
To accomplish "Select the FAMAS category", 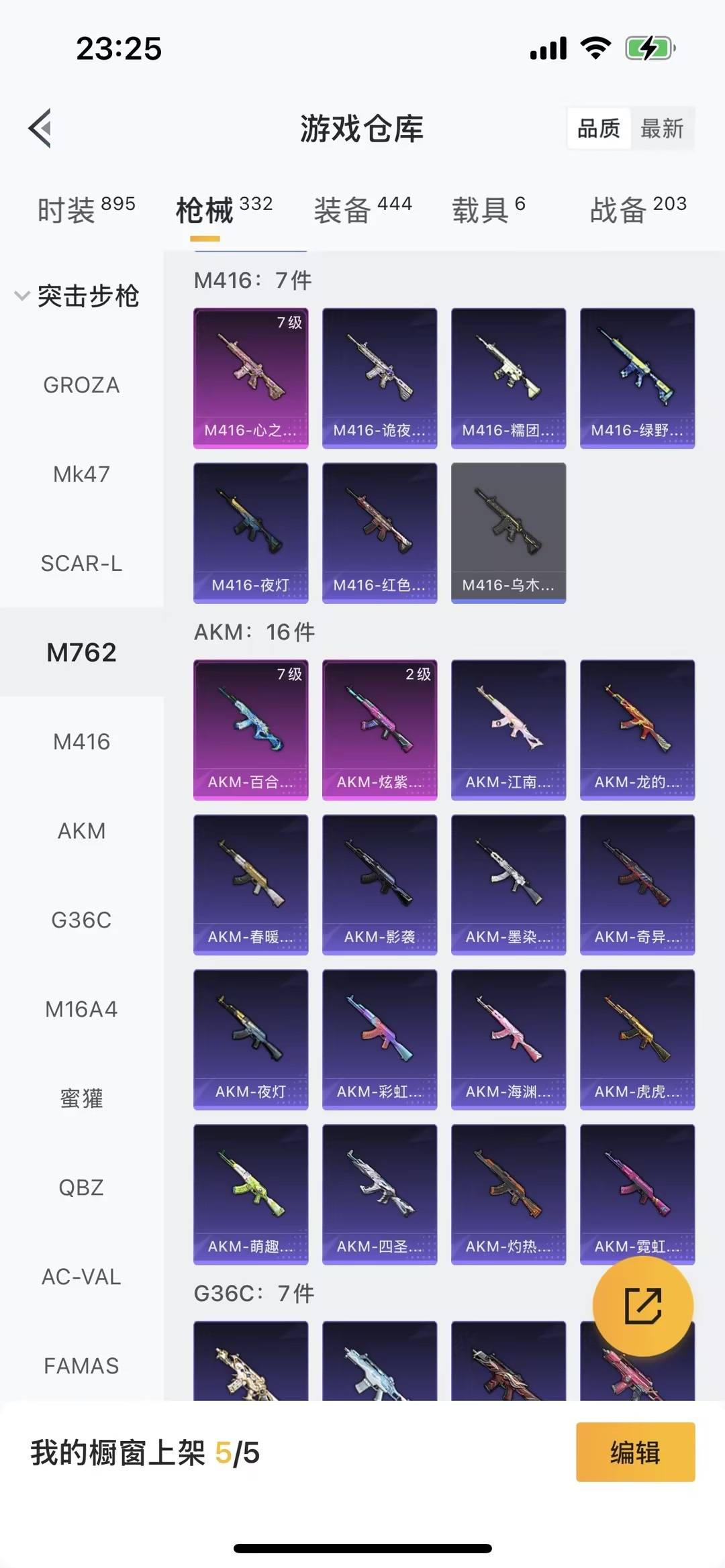I will click(x=81, y=1365).
